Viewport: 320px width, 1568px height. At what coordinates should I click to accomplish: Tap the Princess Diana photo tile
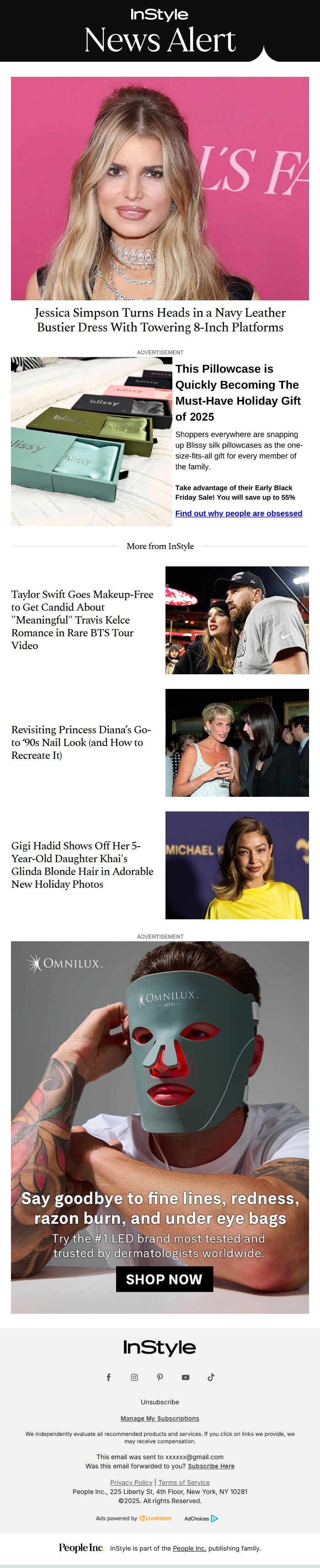pyautogui.click(x=237, y=742)
